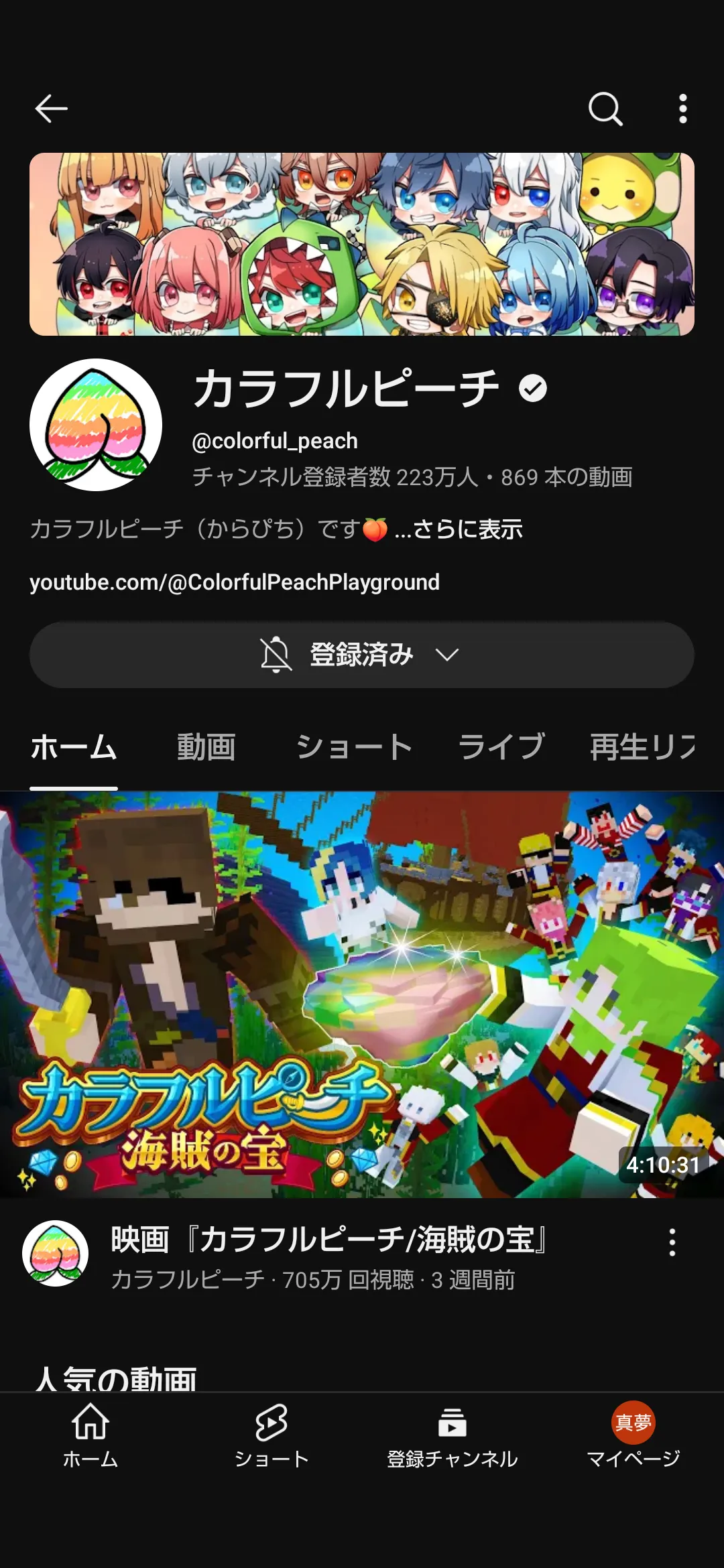Select the ホーム channel tab

tap(74, 746)
